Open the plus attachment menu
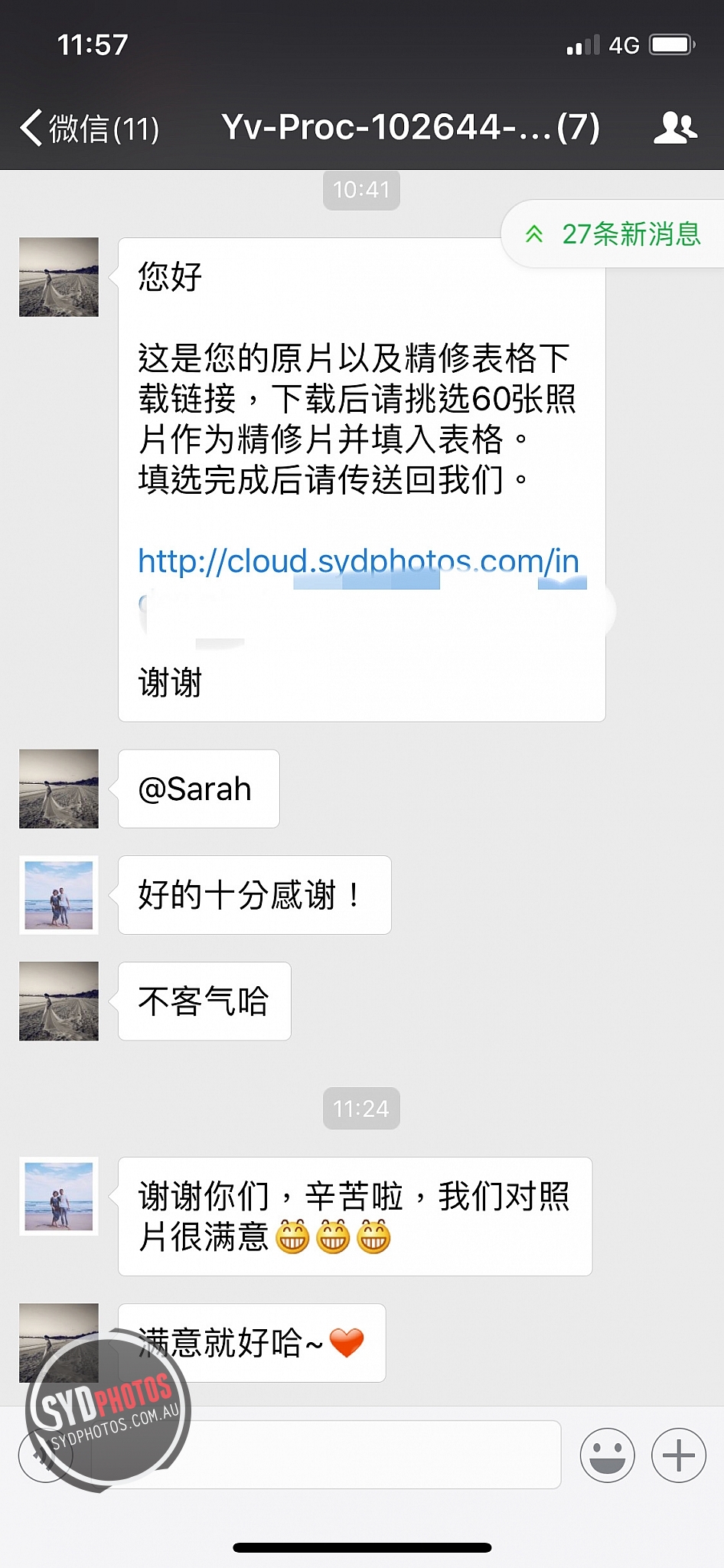Image resolution: width=724 pixels, height=1568 pixels. pos(679,1455)
